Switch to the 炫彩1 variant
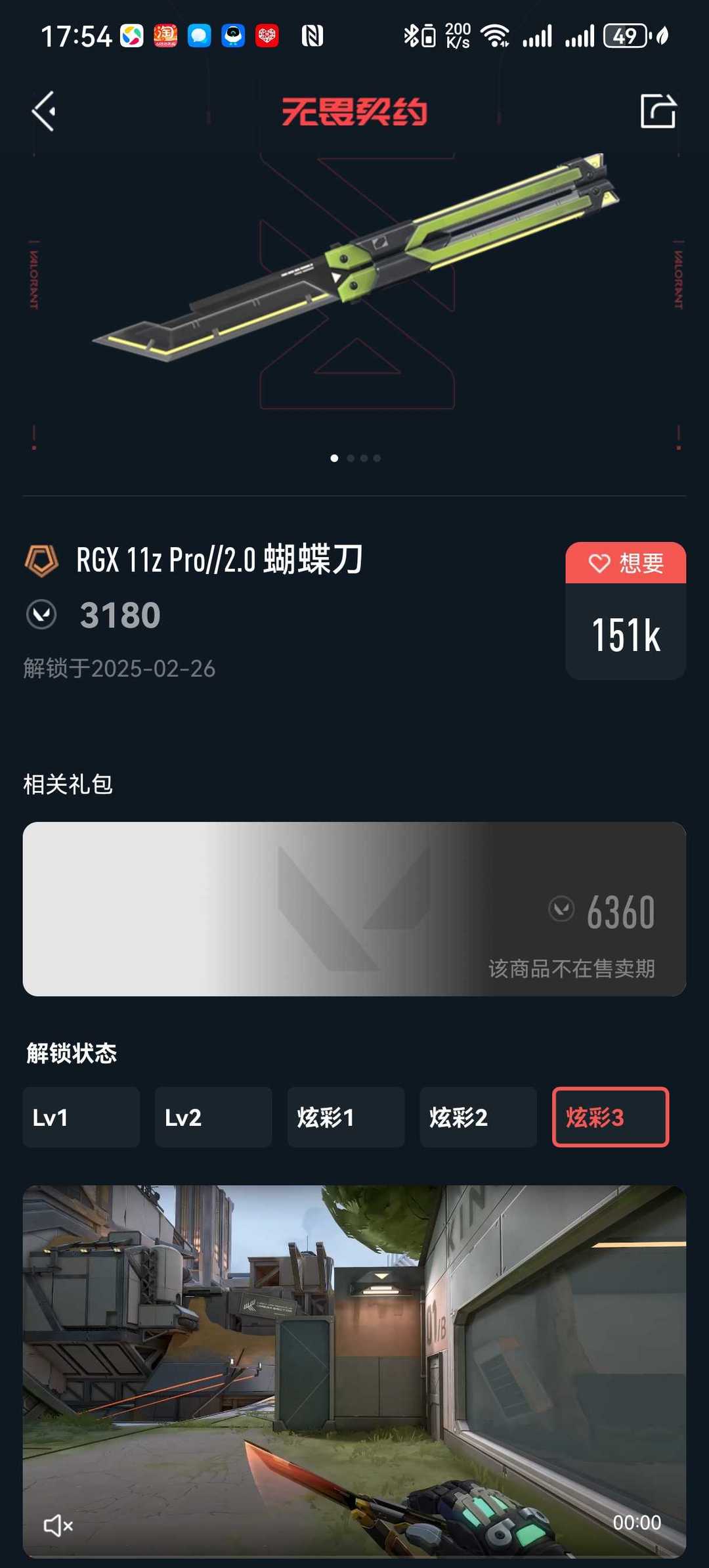Image resolution: width=709 pixels, height=1568 pixels. [x=346, y=1117]
